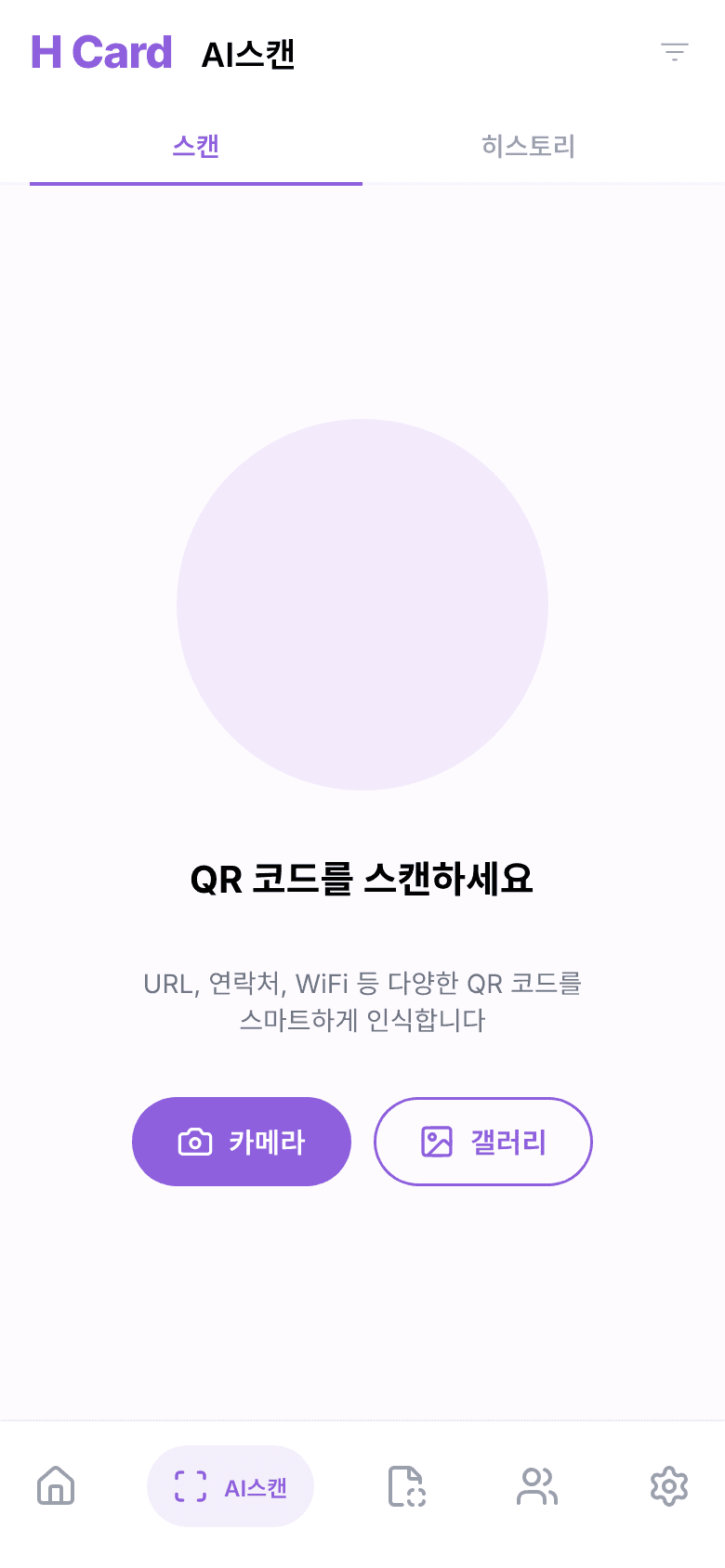Select the 스캔 tab

click(x=195, y=146)
